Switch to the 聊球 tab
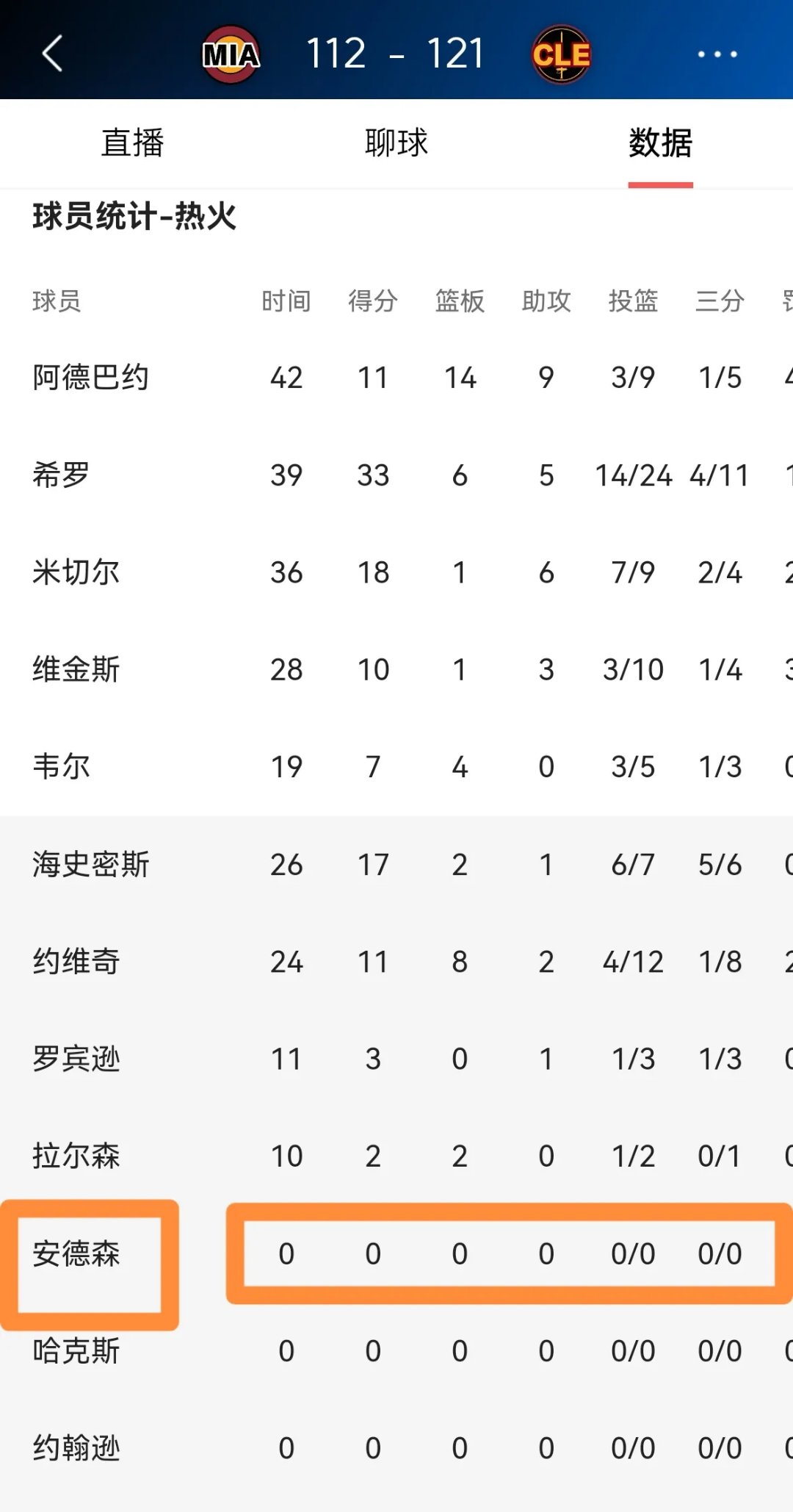 coord(396,144)
